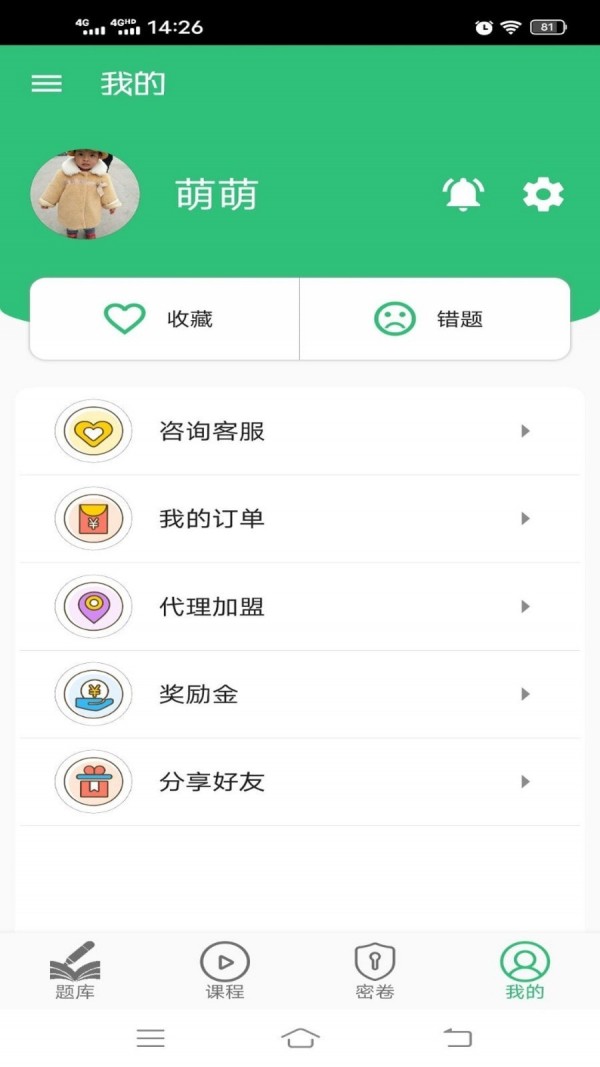Go to the system home screen

pyautogui.click(x=300, y=1038)
